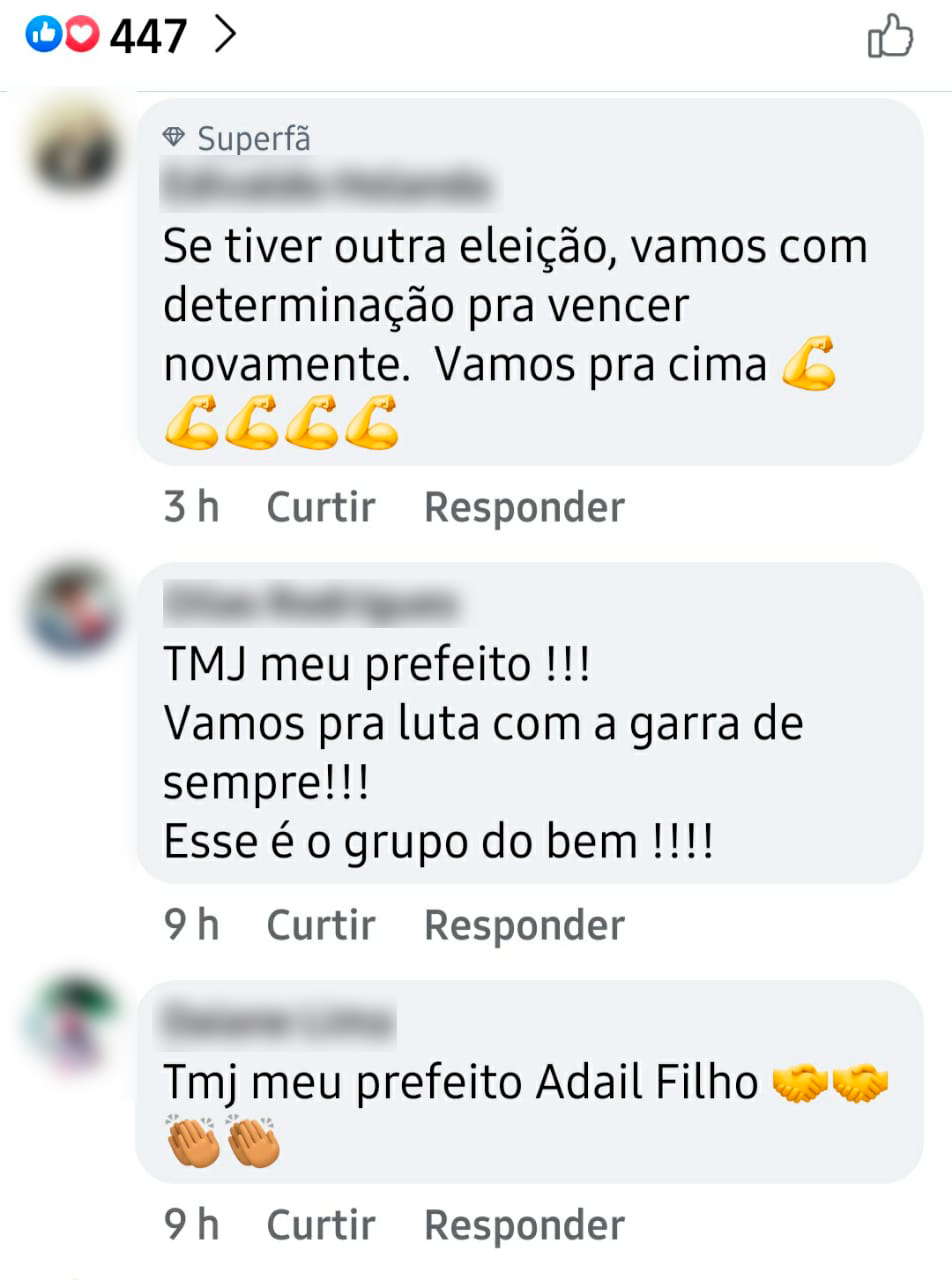Image resolution: width=952 pixels, height=1280 pixels.
Task: Reply to the 'Tmj meu prefeito Adail Filho' comment
Action: point(524,1225)
